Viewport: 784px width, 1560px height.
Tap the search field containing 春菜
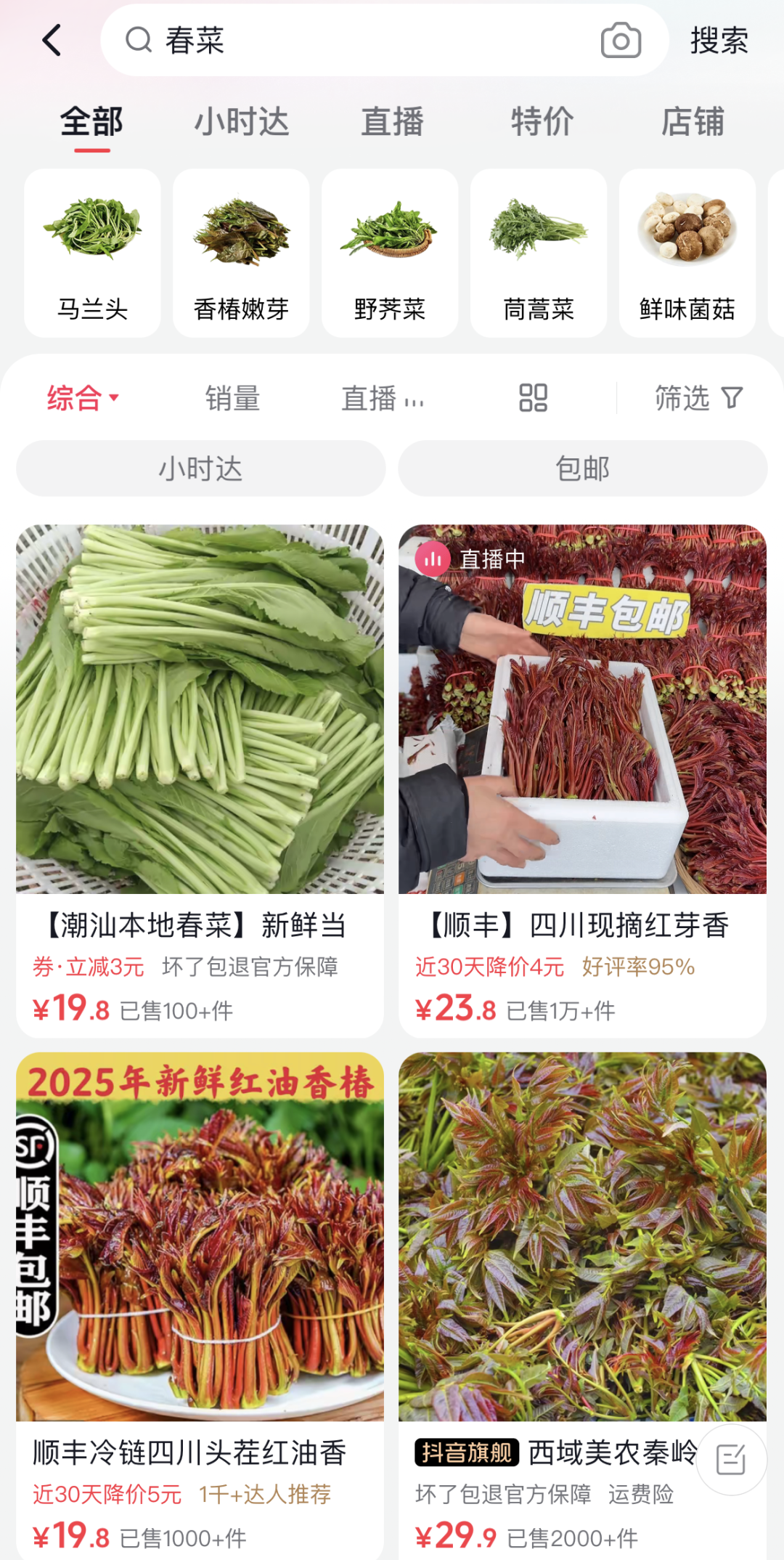[363, 41]
